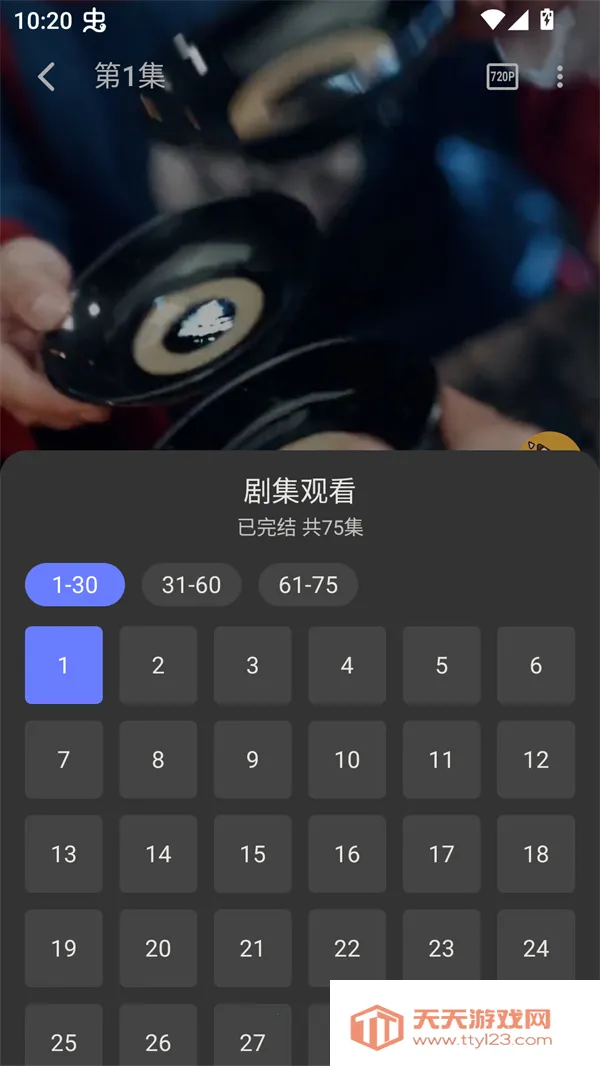This screenshot has width=600, height=1066.
Task: Select the 1-30 episode range
Action: 75,585
